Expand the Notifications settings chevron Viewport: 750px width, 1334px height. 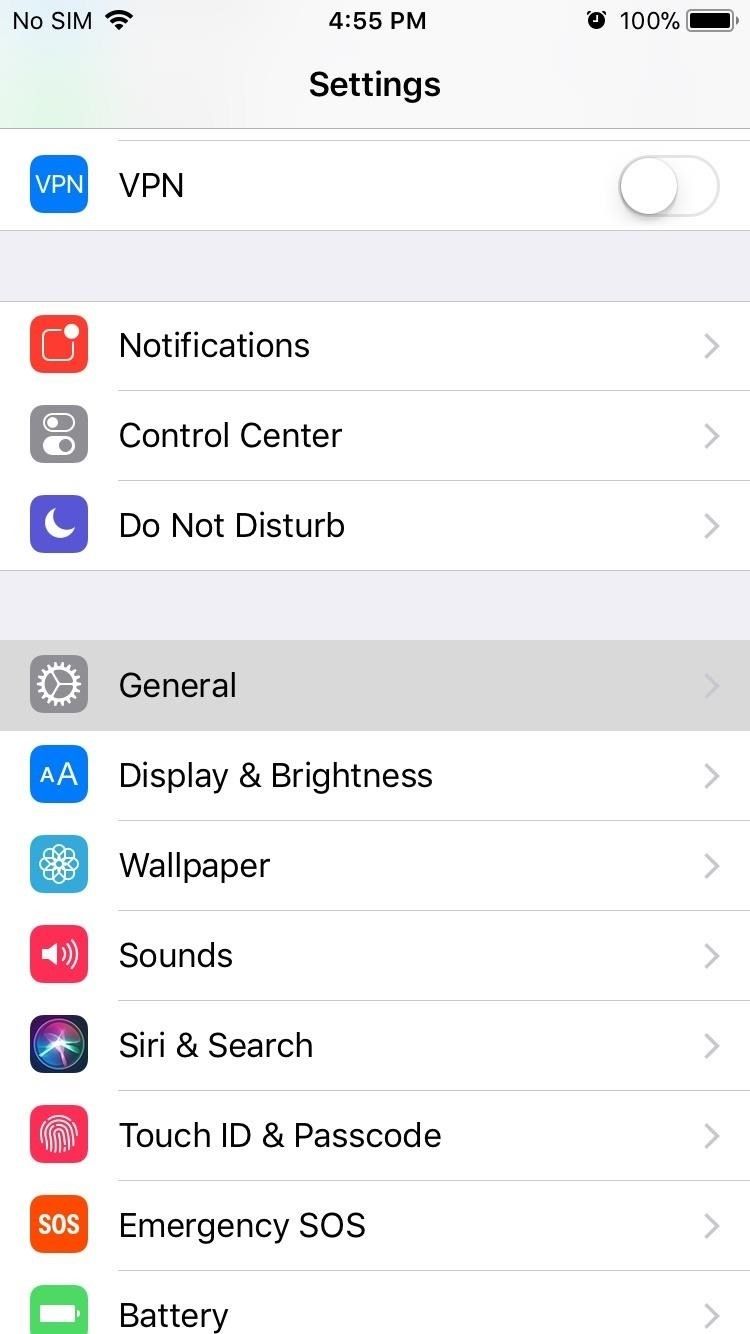[712, 345]
